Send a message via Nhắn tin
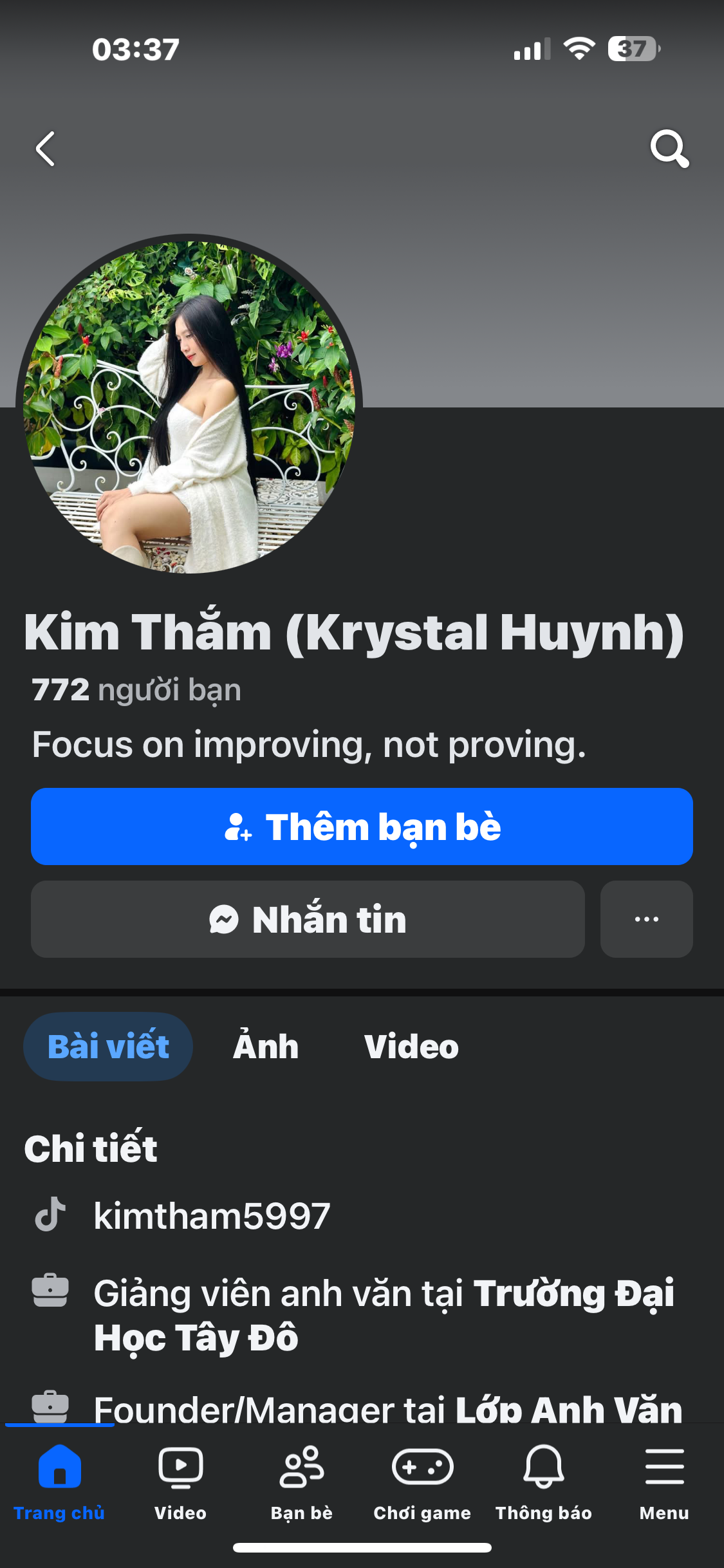This screenshot has width=724, height=1568. [308, 919]
